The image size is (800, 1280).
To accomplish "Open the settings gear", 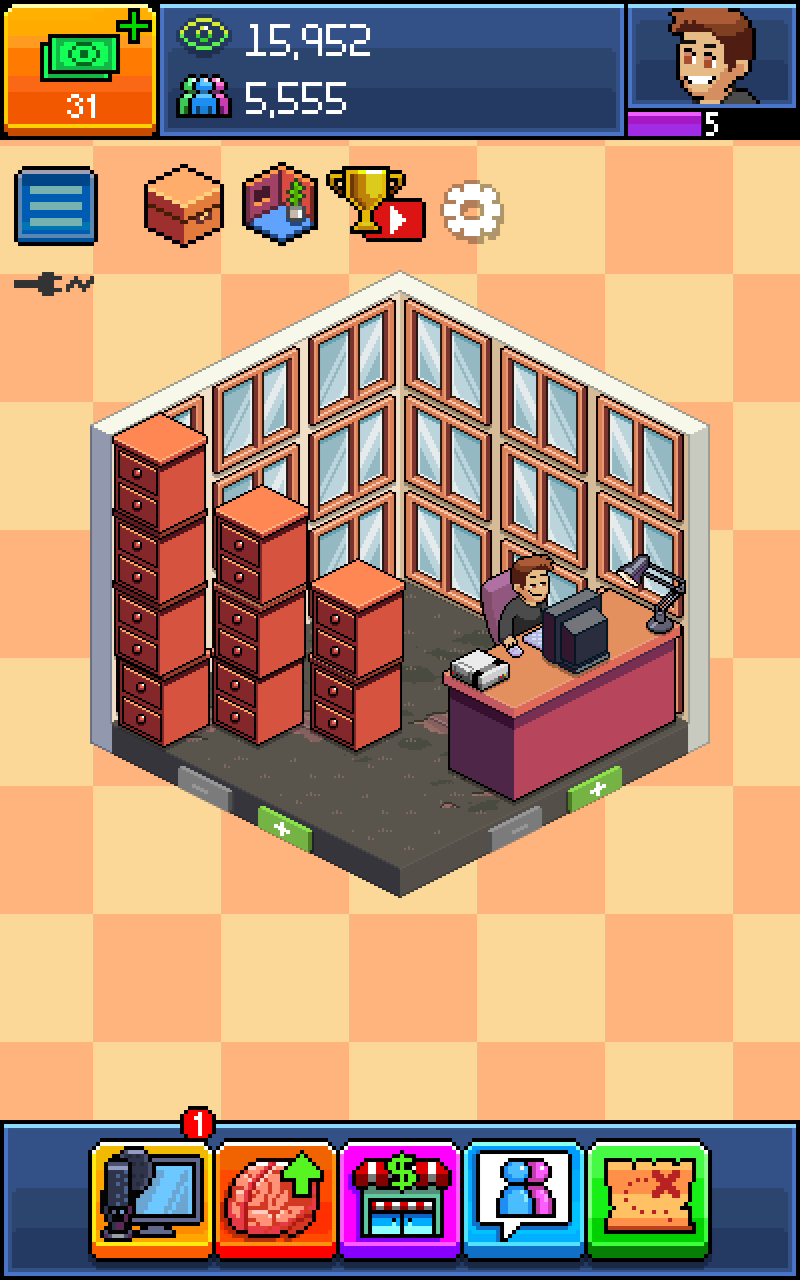I will (472, 211).
